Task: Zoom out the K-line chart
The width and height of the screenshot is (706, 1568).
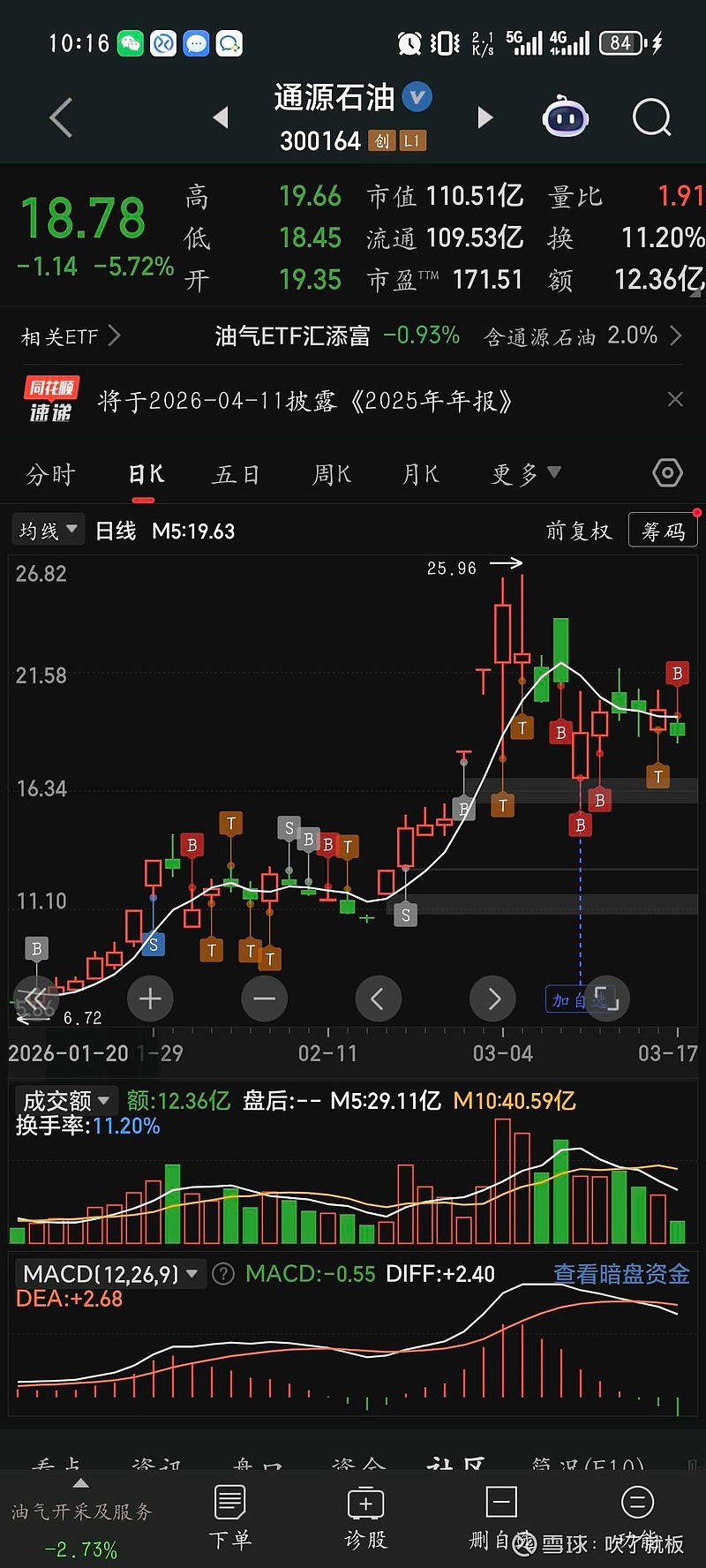Action: [x=264, y=999]
